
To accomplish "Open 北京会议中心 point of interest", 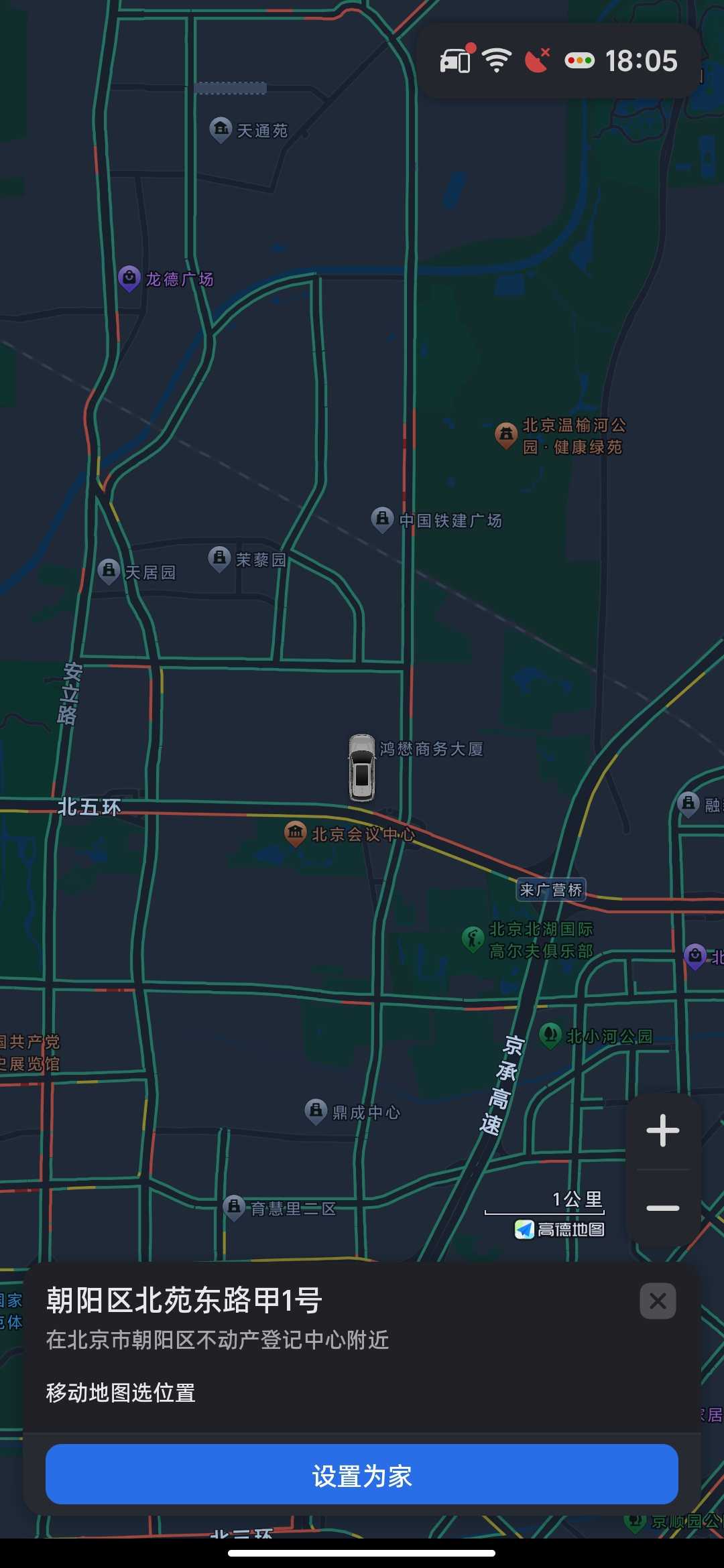I will pos(296,833).
